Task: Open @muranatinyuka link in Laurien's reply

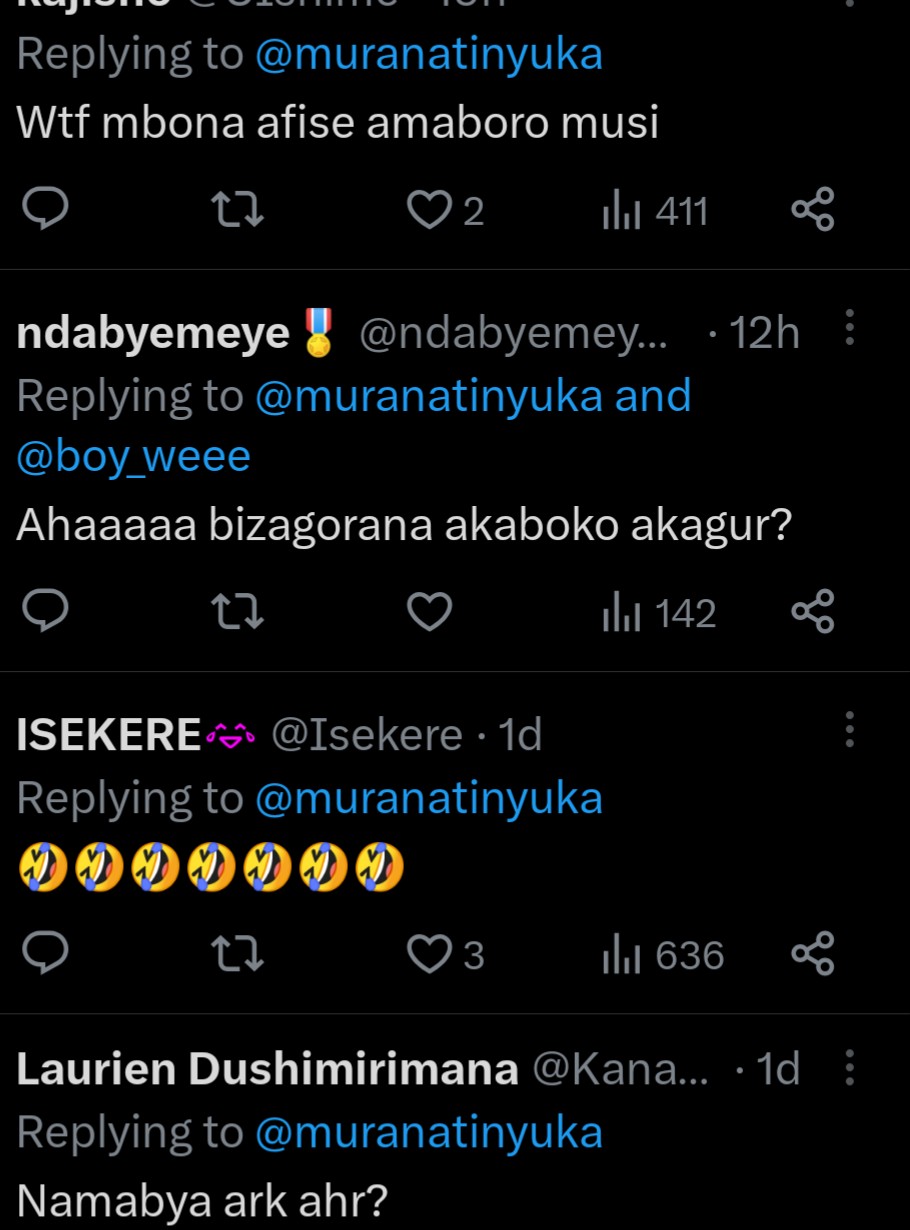Action: tap(429, 1133)
